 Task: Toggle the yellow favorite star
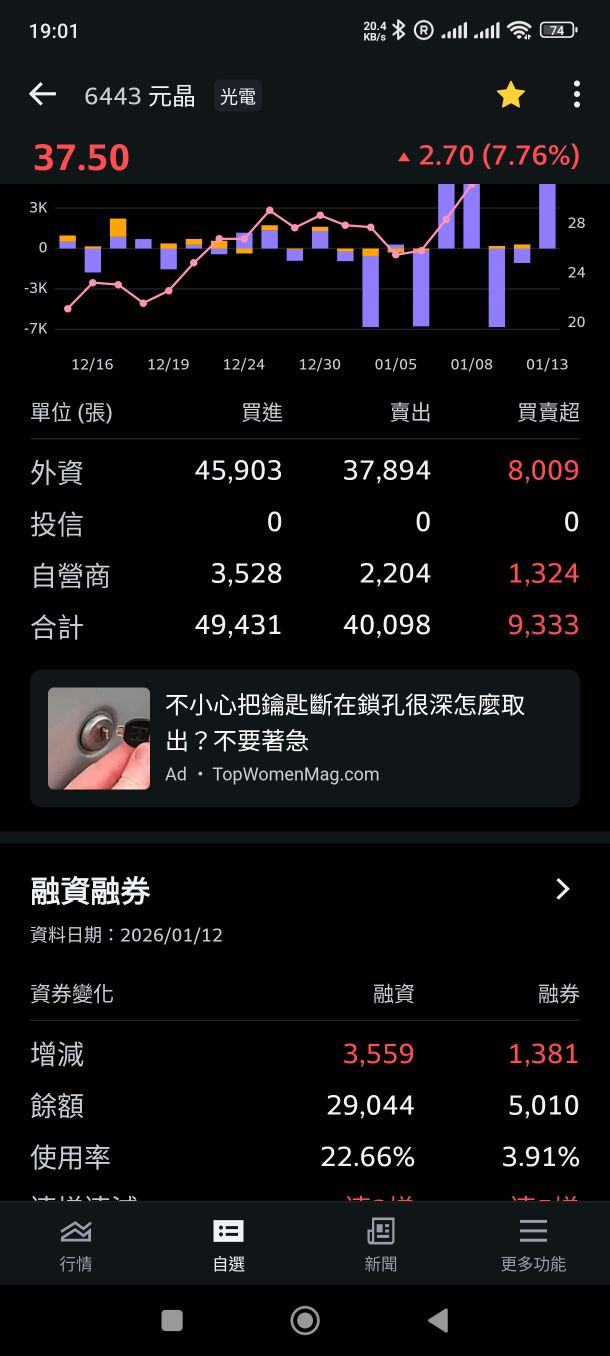[x=510, y=95]
